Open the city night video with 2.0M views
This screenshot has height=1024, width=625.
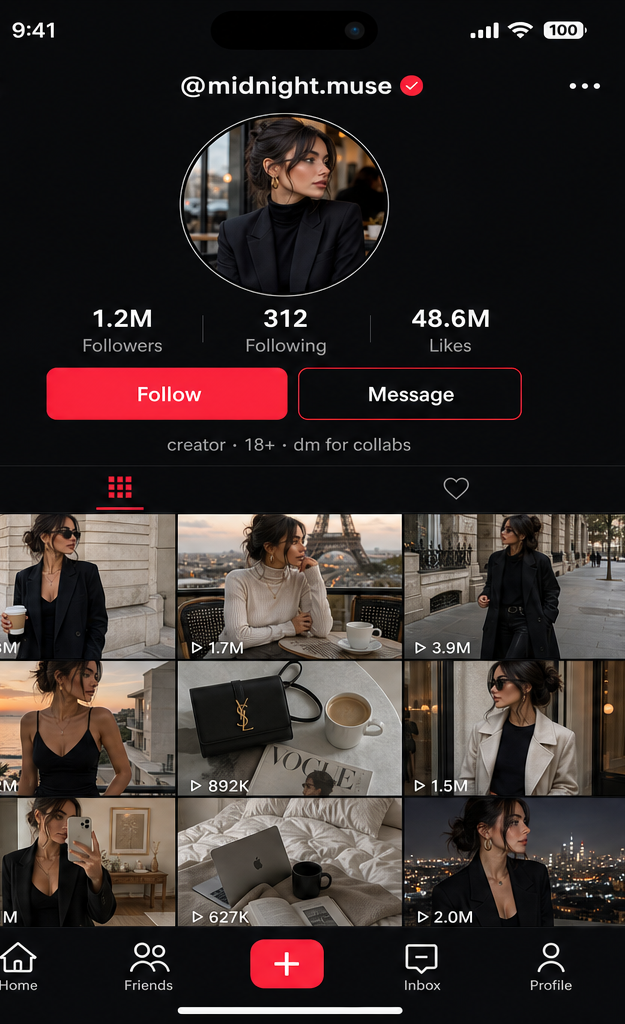tap(515, 862)
